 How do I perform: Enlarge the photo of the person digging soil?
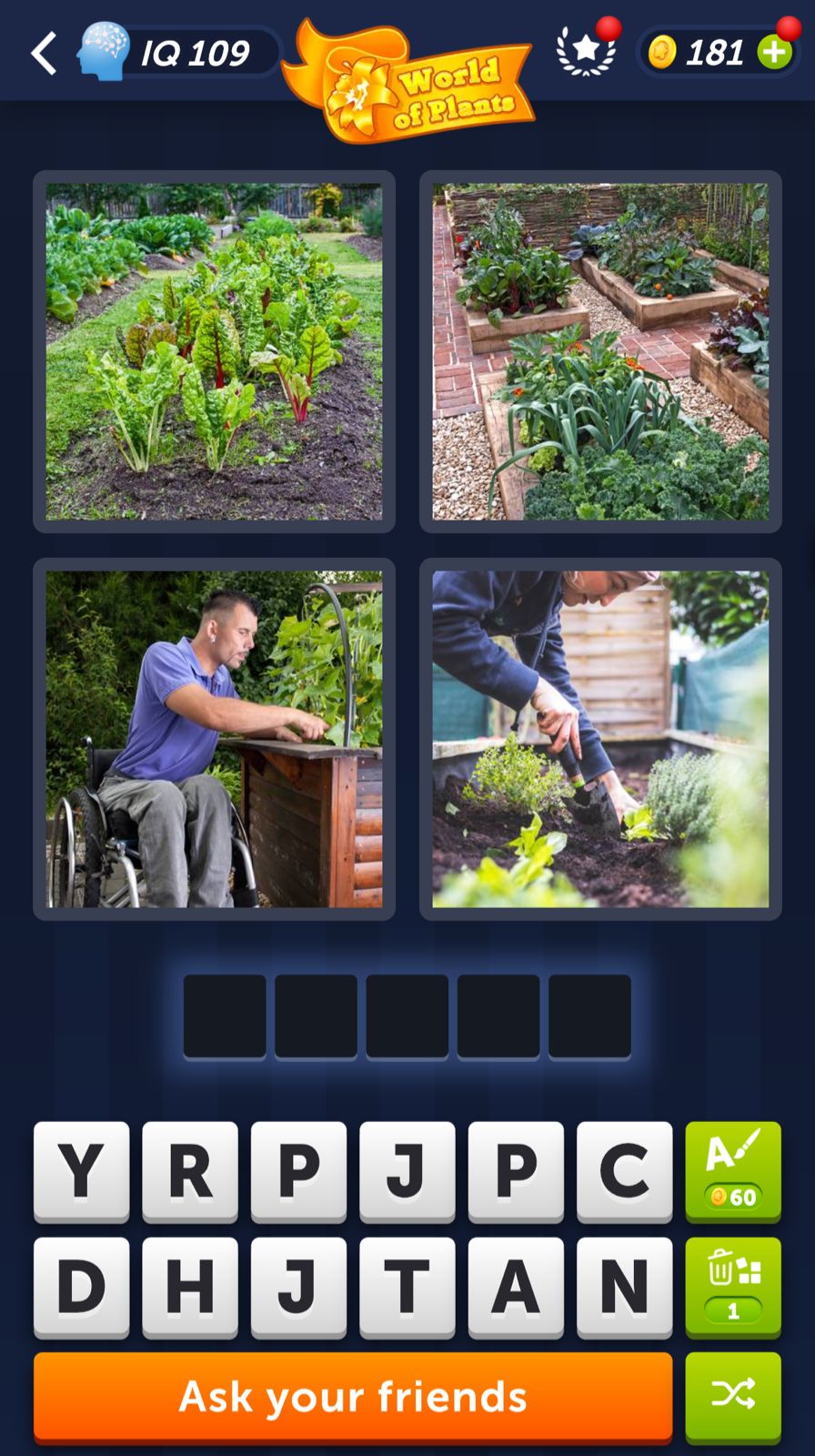[600, 739]
